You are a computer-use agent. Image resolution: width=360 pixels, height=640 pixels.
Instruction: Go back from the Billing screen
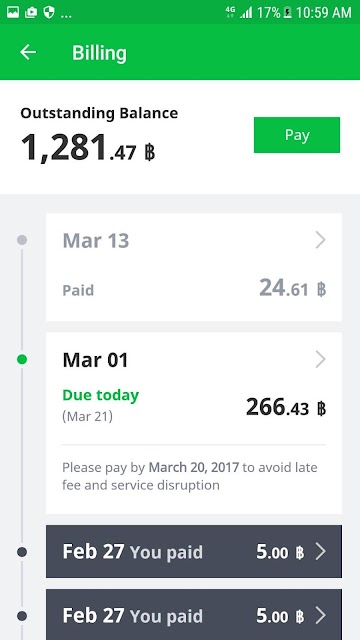coord(28,52)
